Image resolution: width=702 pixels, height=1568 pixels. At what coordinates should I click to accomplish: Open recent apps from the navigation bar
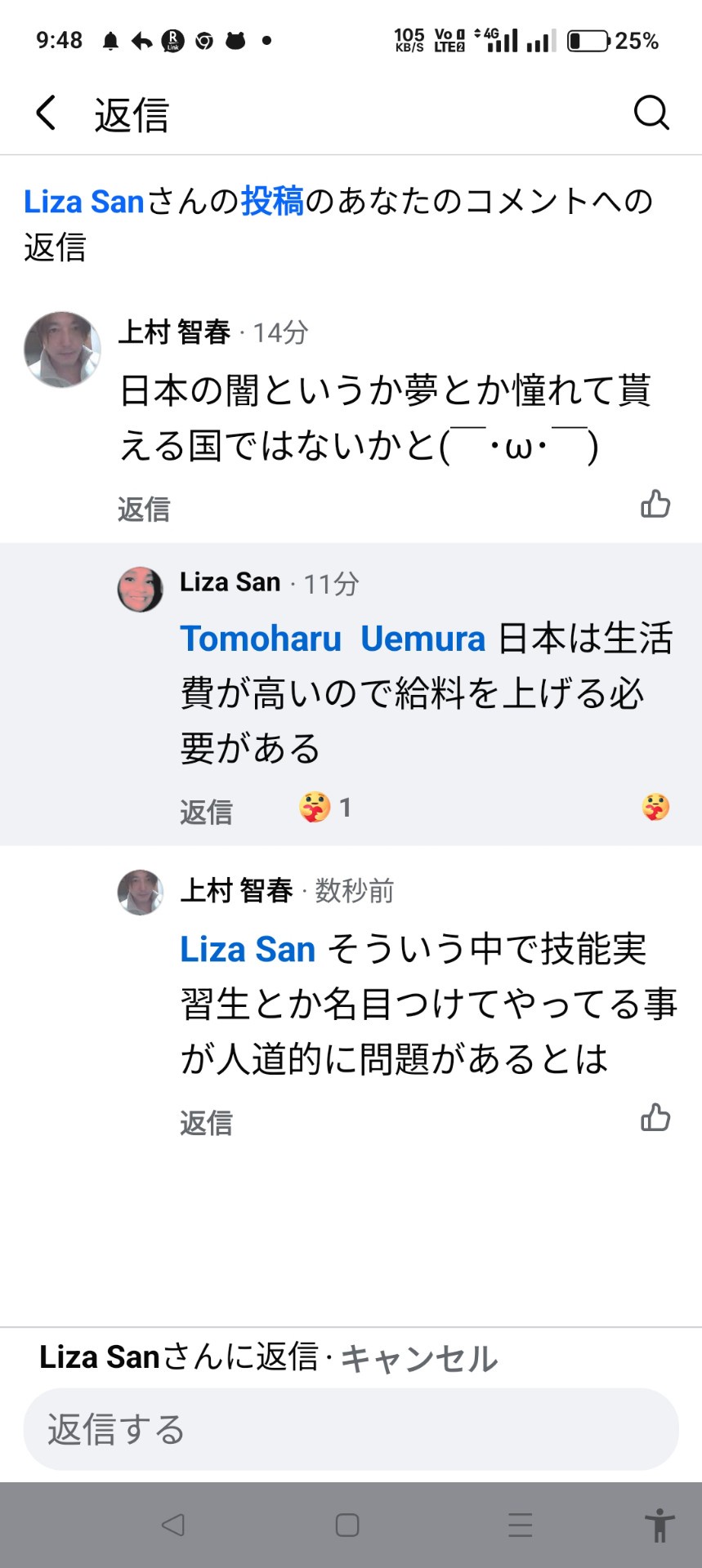pos(520,1525)
